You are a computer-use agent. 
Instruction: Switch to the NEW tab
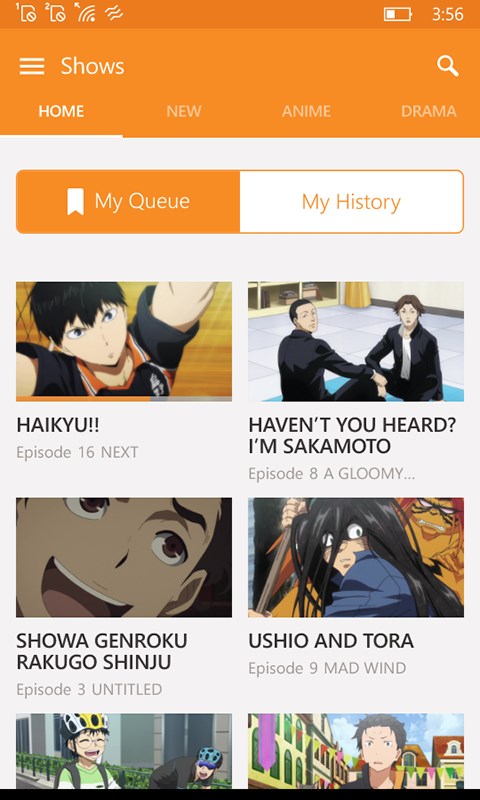pyautogui.click(x=184, y=111)
